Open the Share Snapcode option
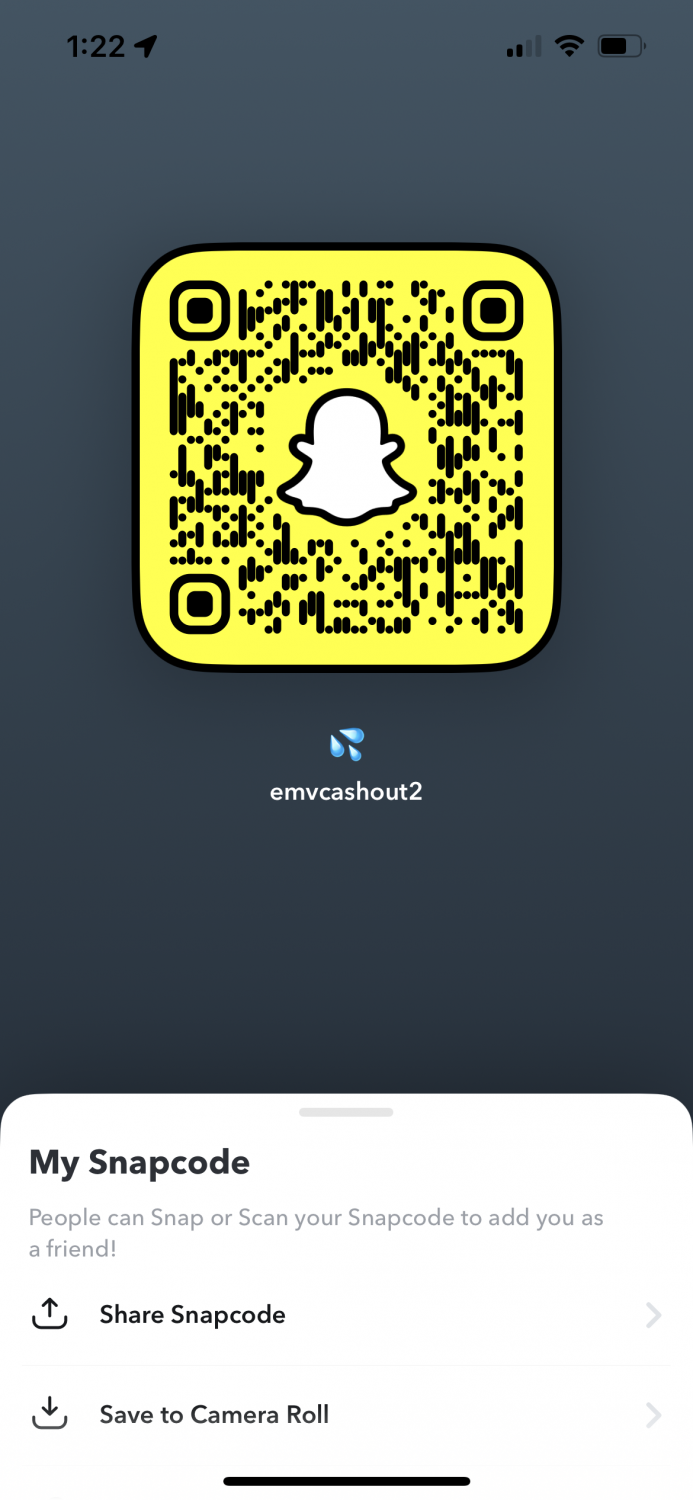Image resolution: width=693 pixels, height=1500 pixels. (x=346, y=1314)
